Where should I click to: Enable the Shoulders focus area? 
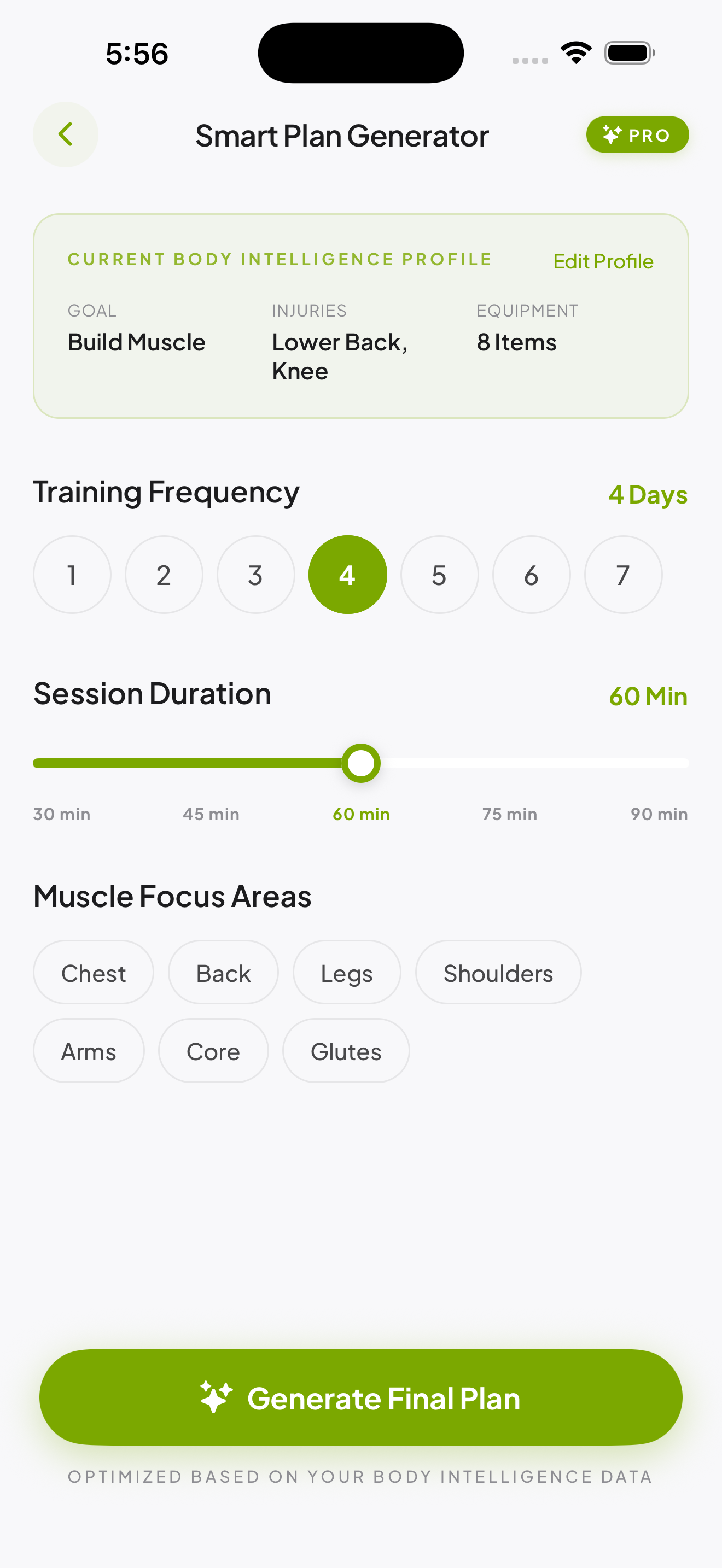498,972
